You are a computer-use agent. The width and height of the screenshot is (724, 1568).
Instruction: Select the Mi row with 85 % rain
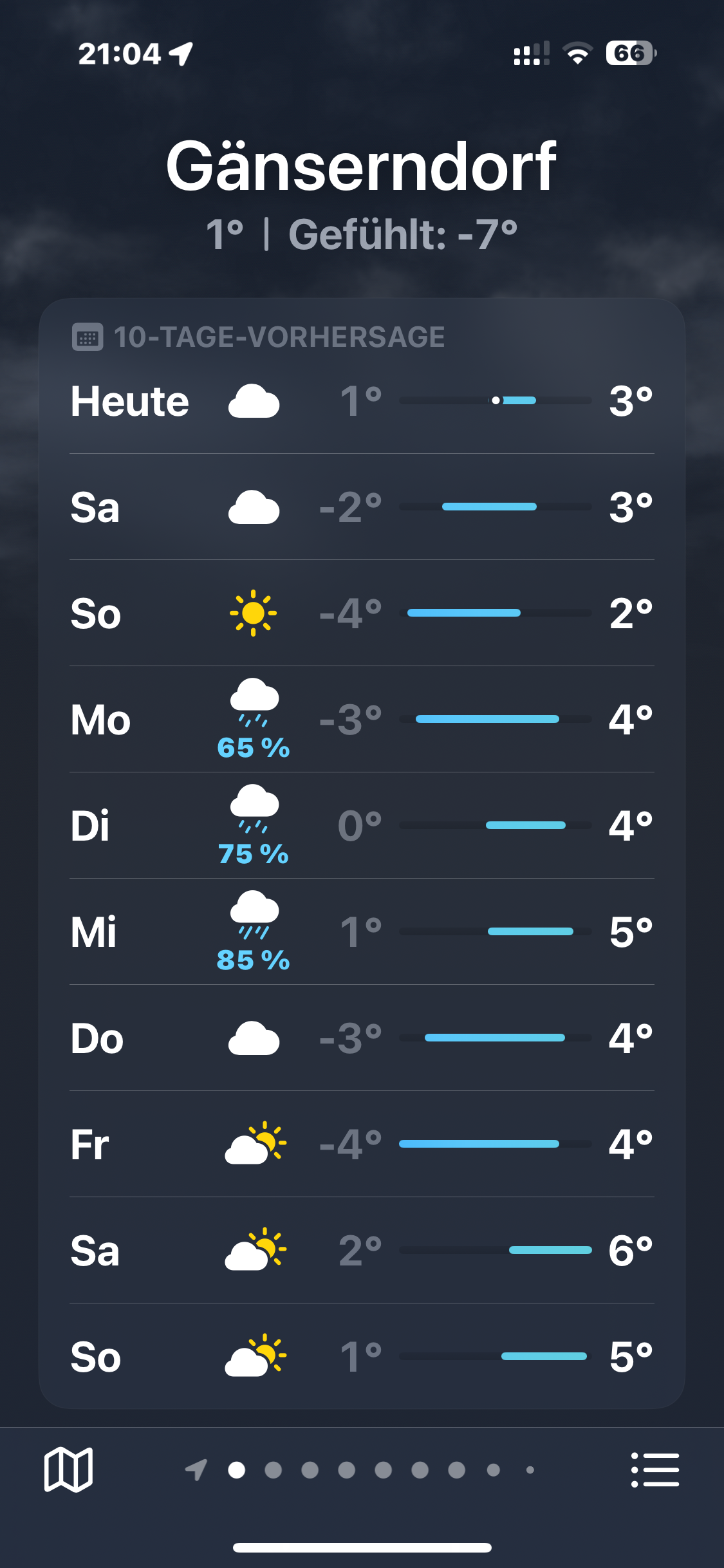click(x=362, y=932)
